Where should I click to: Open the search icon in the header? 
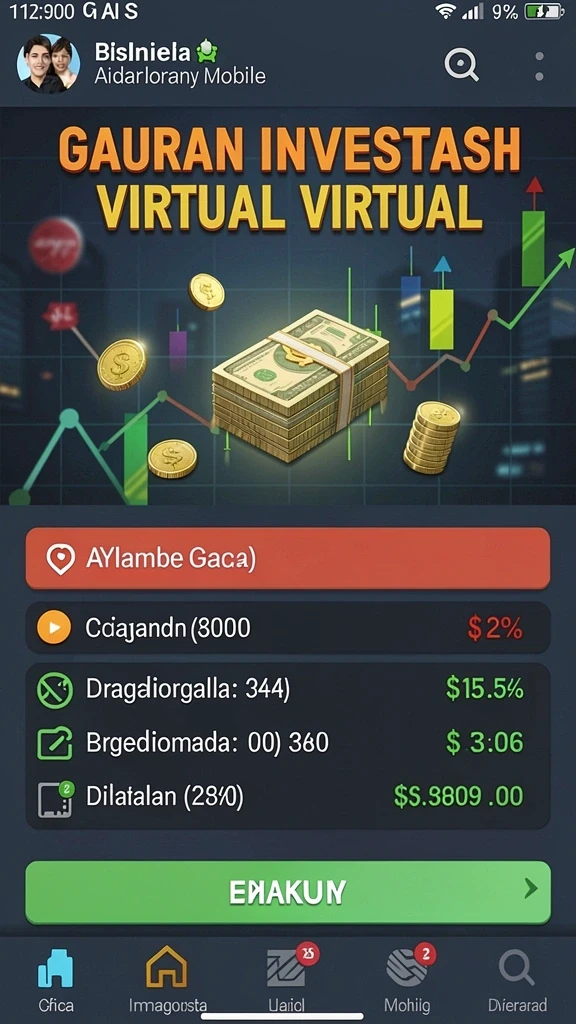461,65
